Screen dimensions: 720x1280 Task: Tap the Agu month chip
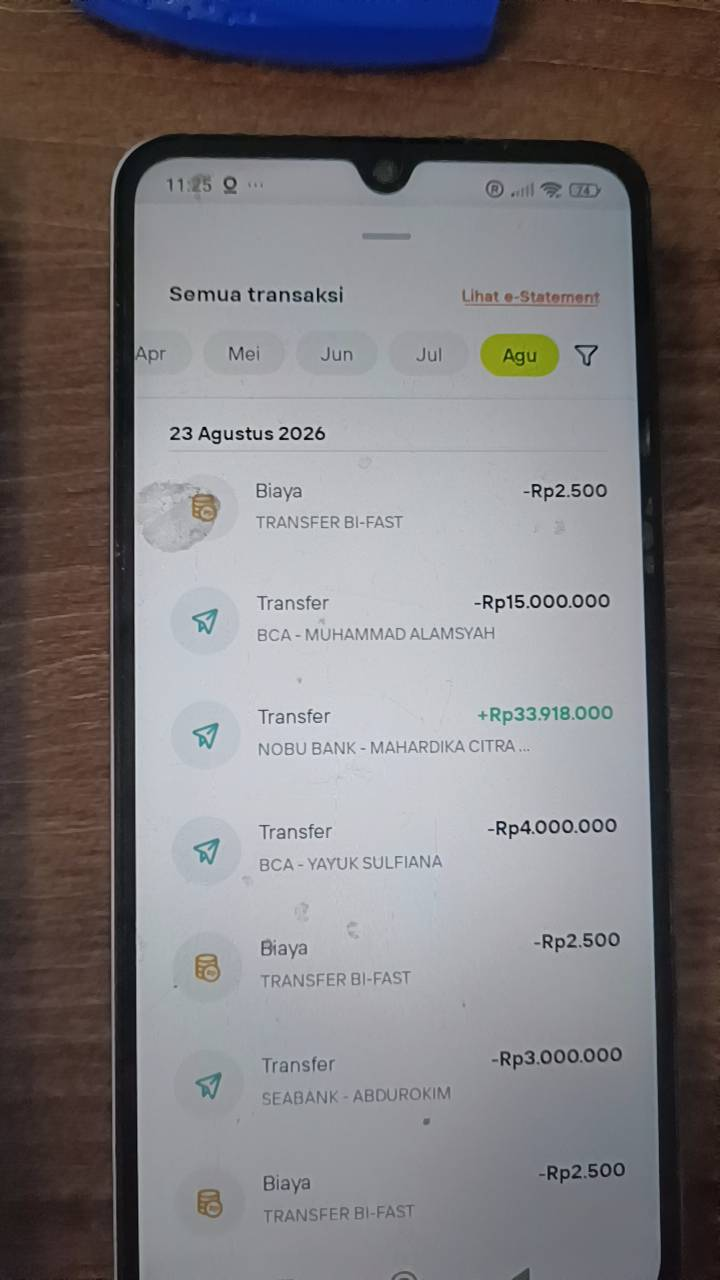[519, 355]
